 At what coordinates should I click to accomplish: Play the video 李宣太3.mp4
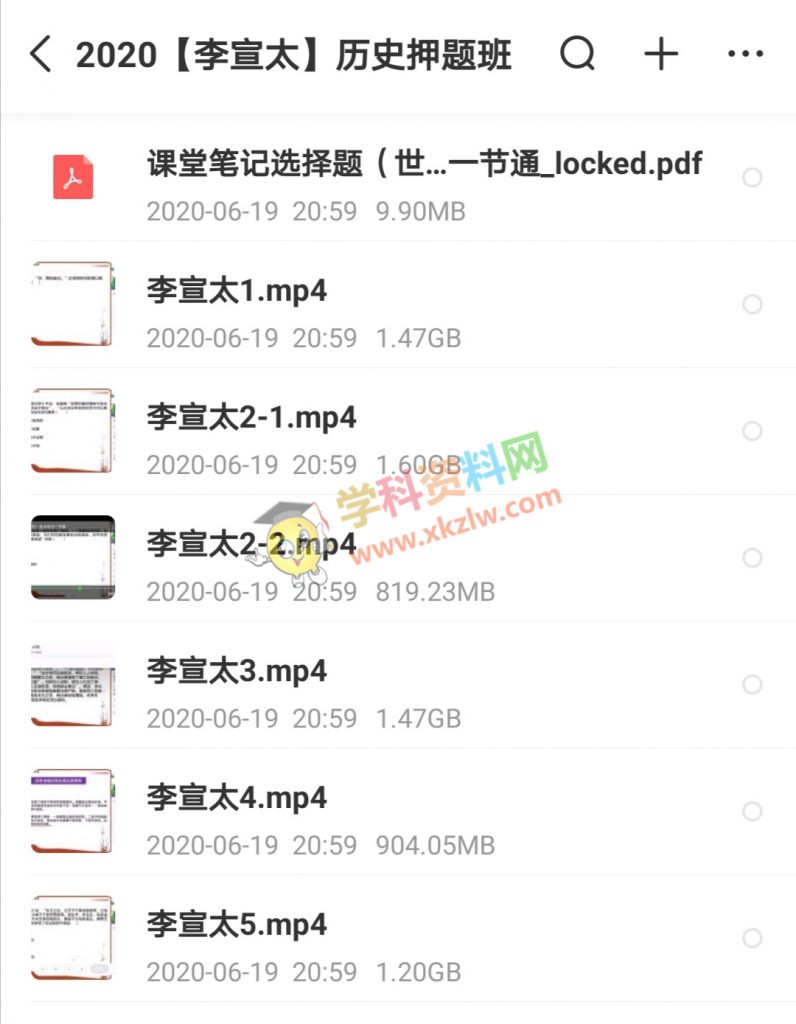(x=237, y=671)
